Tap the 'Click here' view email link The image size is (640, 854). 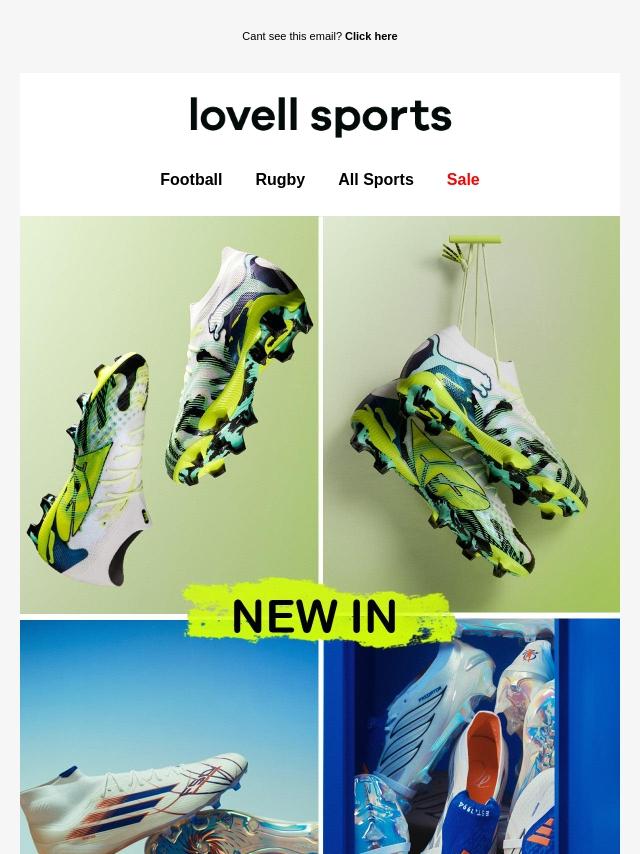tap(371, 36)
